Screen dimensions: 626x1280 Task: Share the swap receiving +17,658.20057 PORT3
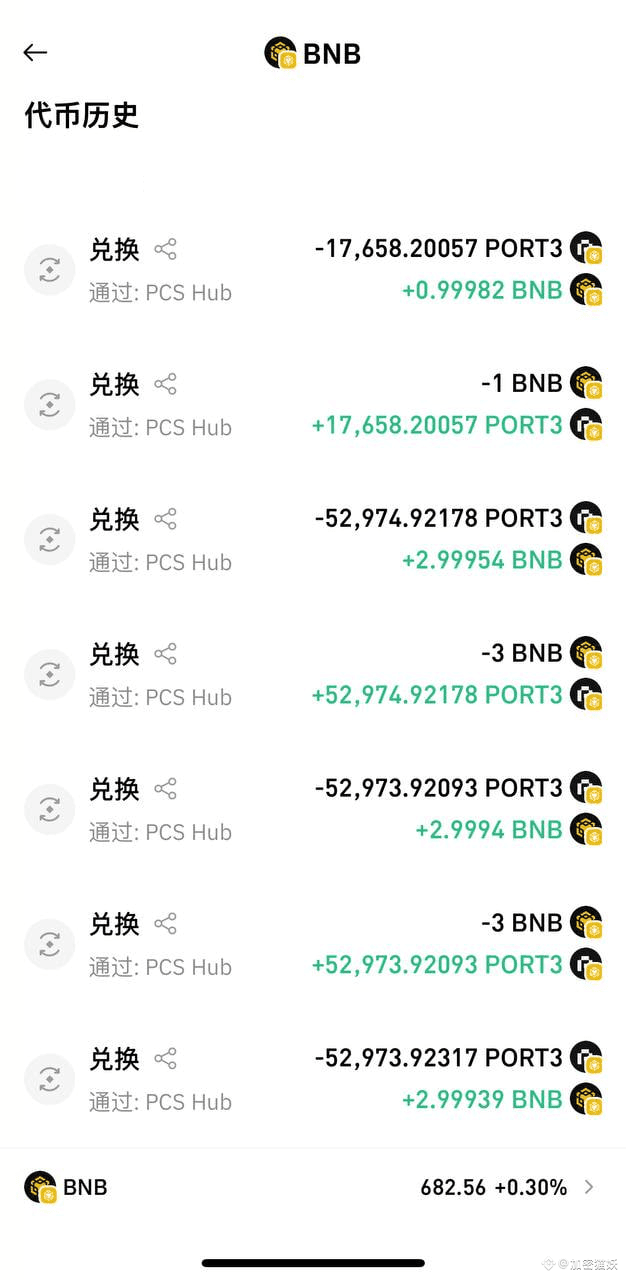tap(166, 384)
